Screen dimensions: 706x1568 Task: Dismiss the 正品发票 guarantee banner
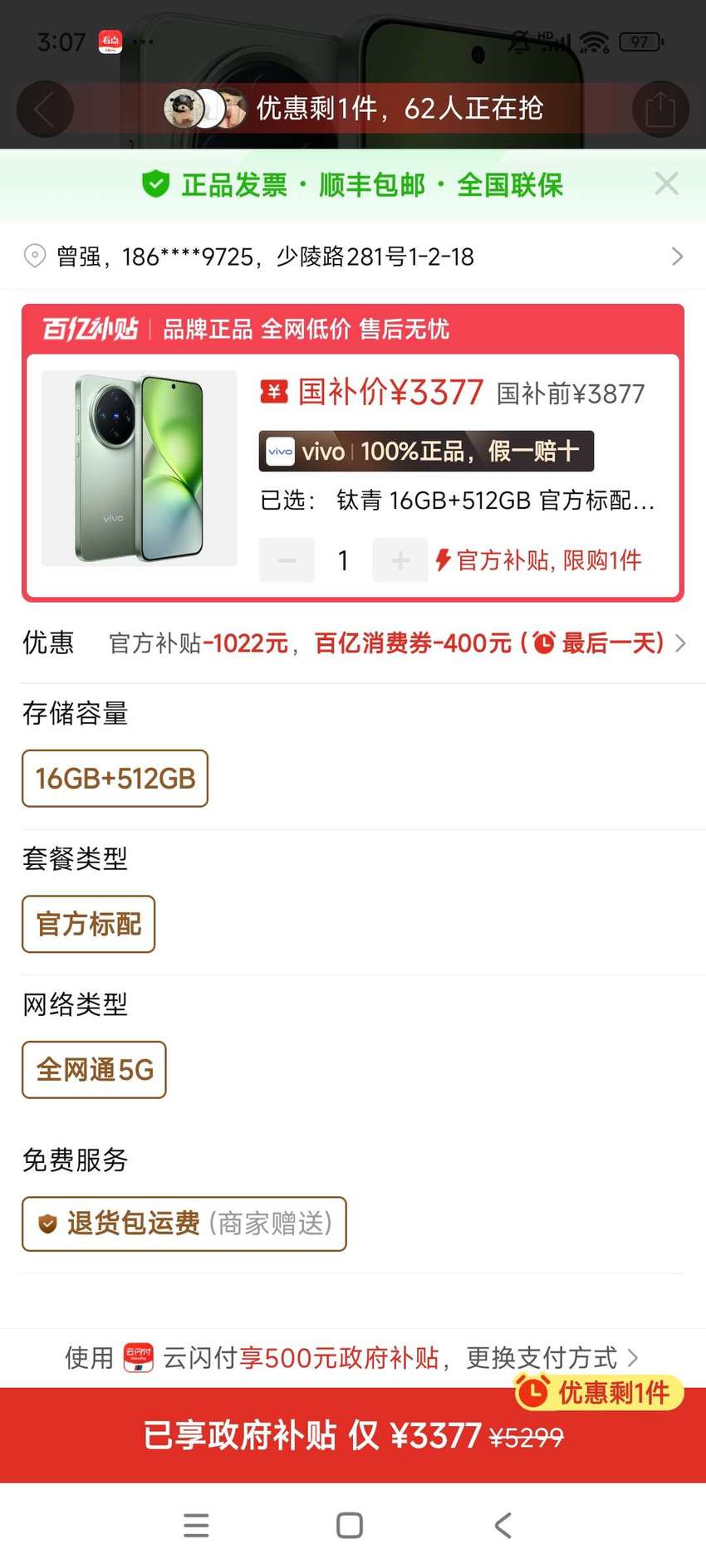pos(667,183)
